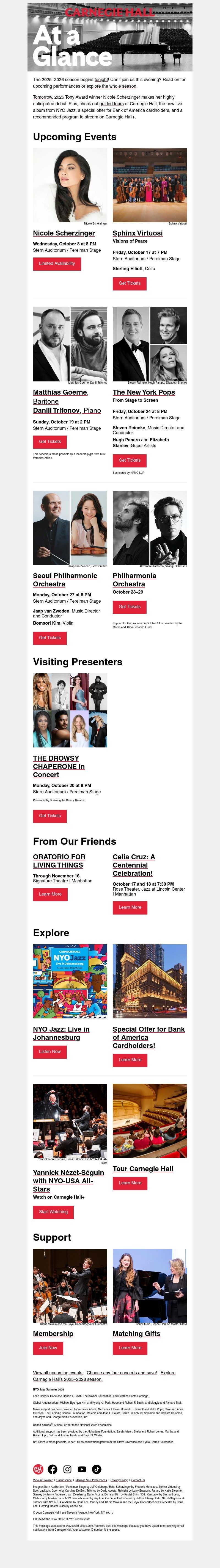
Task: Open Nicole Scherzinger's Limited Availability button
Action: (x=57, y=264)
